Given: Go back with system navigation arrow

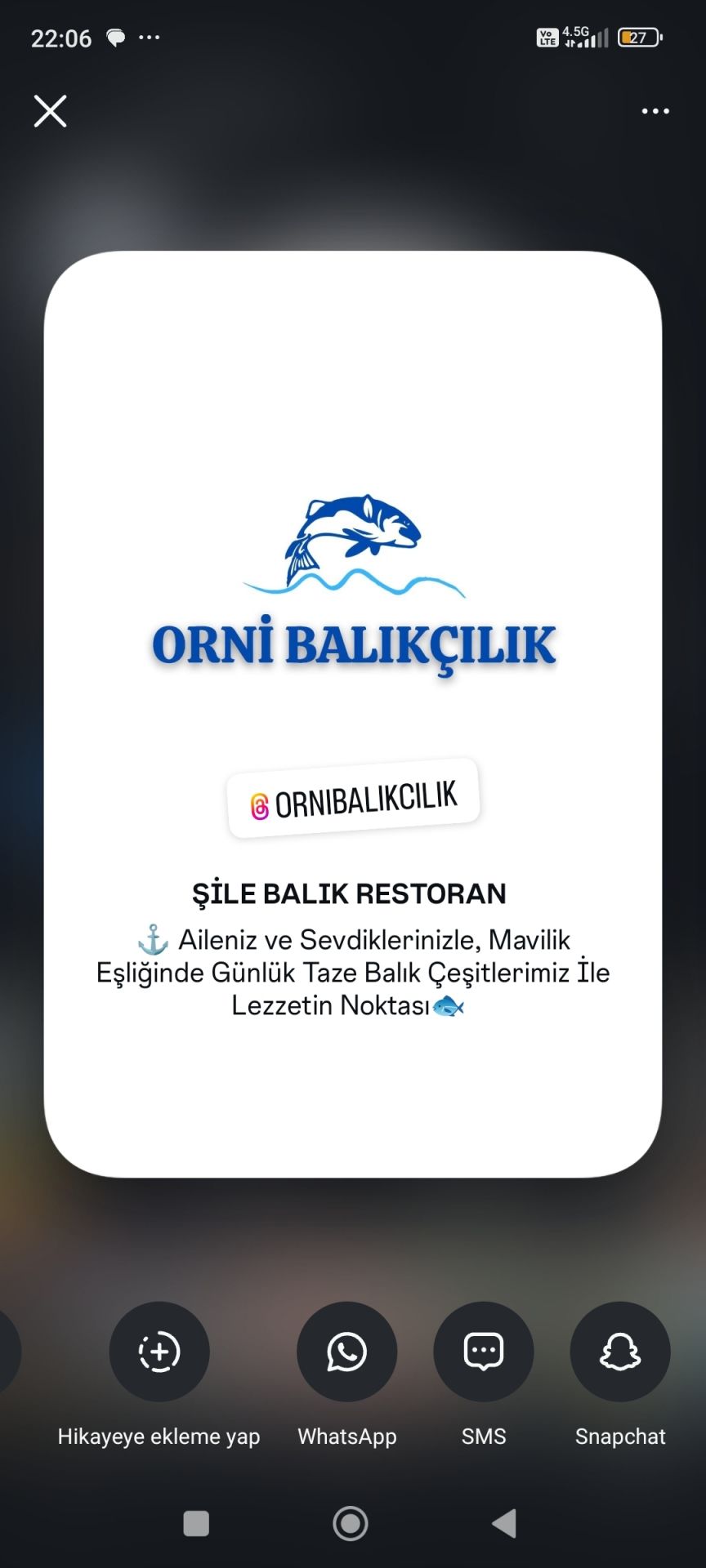Looking at the screenshot, I should click(504, 1523).
